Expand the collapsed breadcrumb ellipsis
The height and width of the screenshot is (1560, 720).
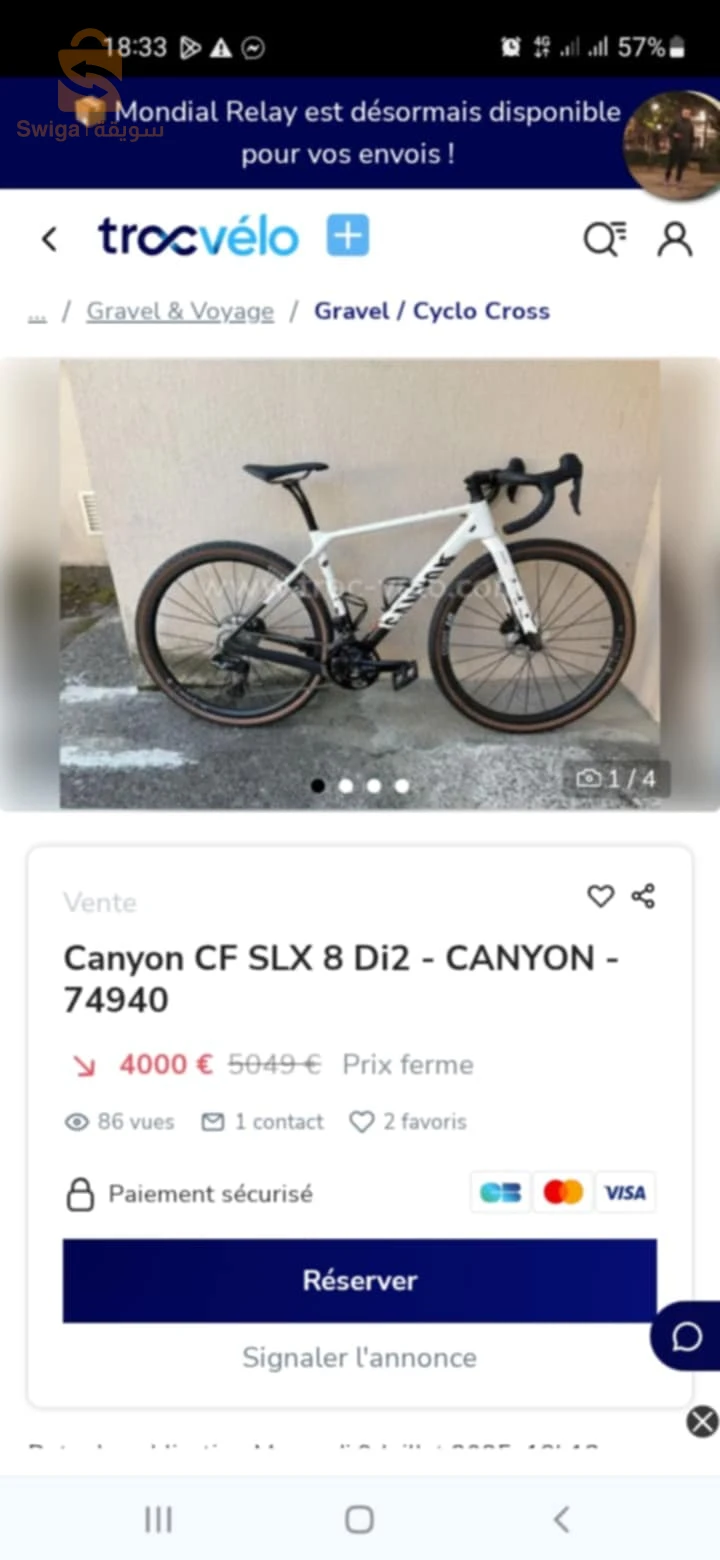(37, 311)
